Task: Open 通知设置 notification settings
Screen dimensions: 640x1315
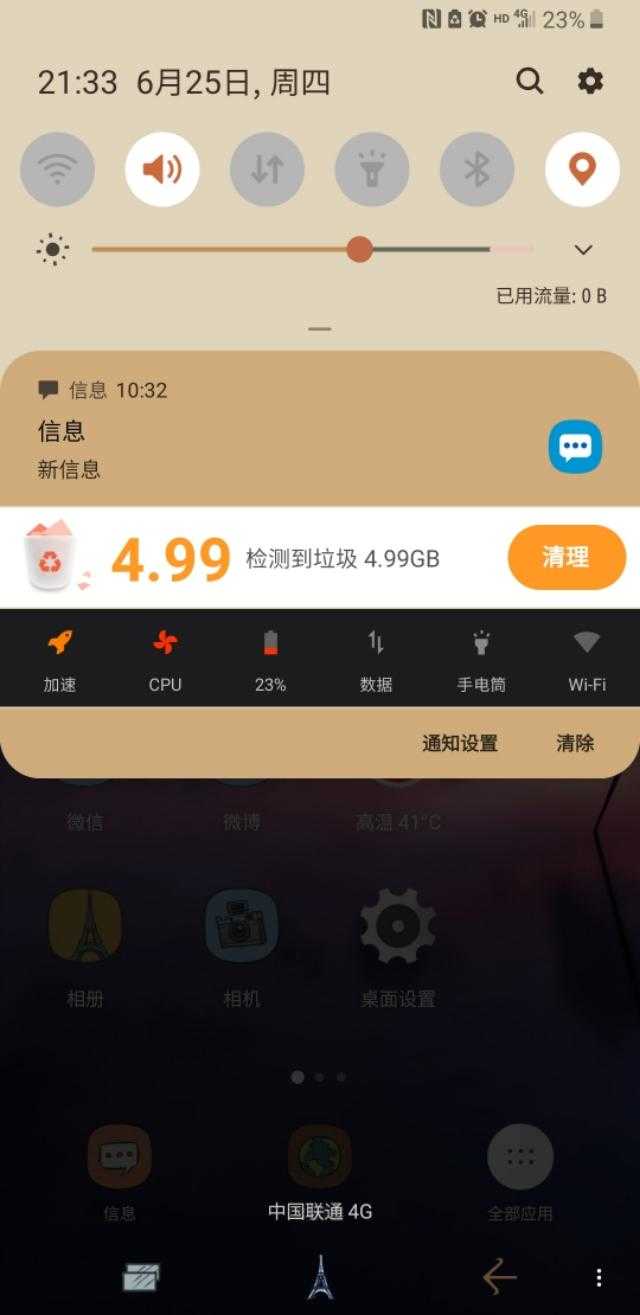Action: click(459, 743)
